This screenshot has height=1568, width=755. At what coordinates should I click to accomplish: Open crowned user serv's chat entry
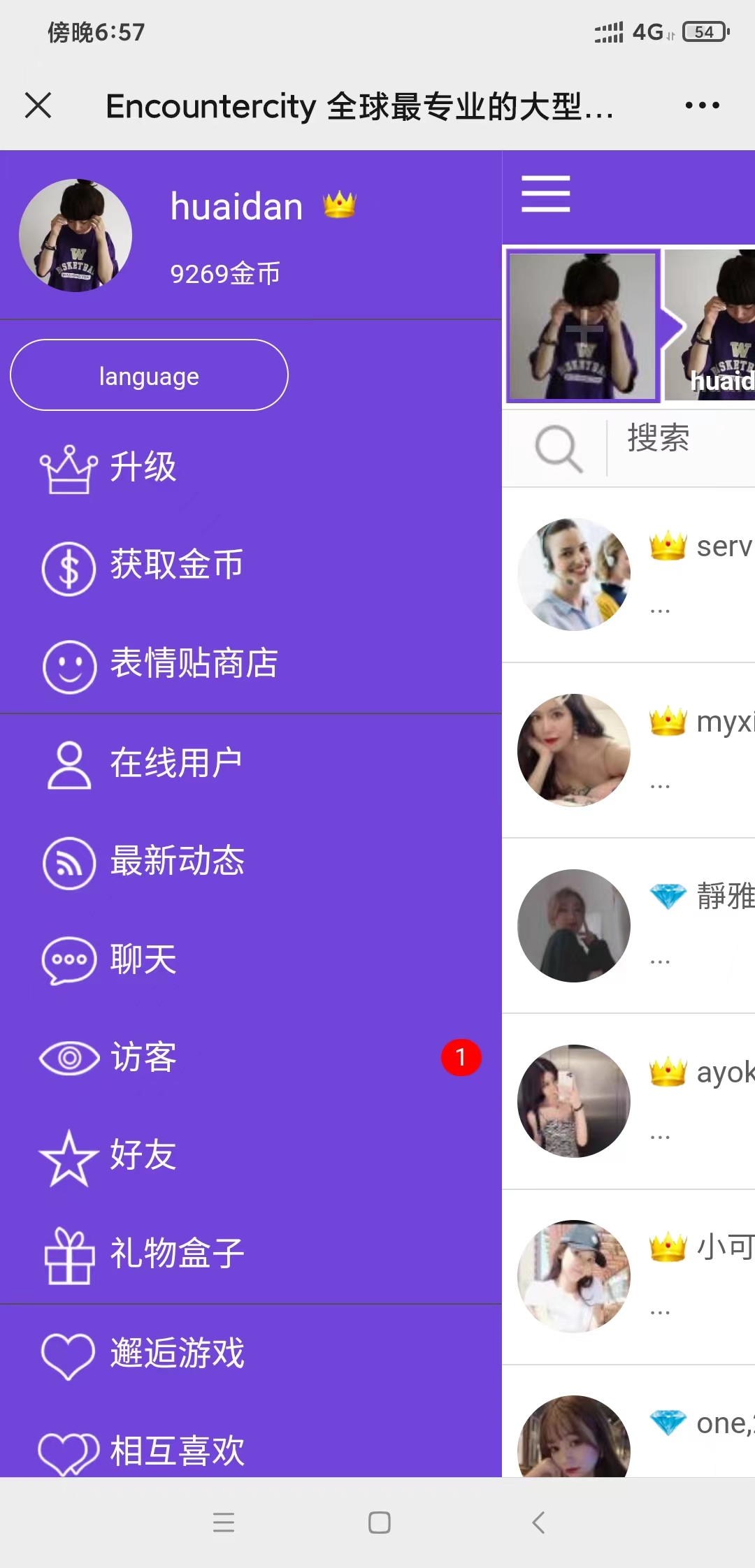tap(650, 574)
